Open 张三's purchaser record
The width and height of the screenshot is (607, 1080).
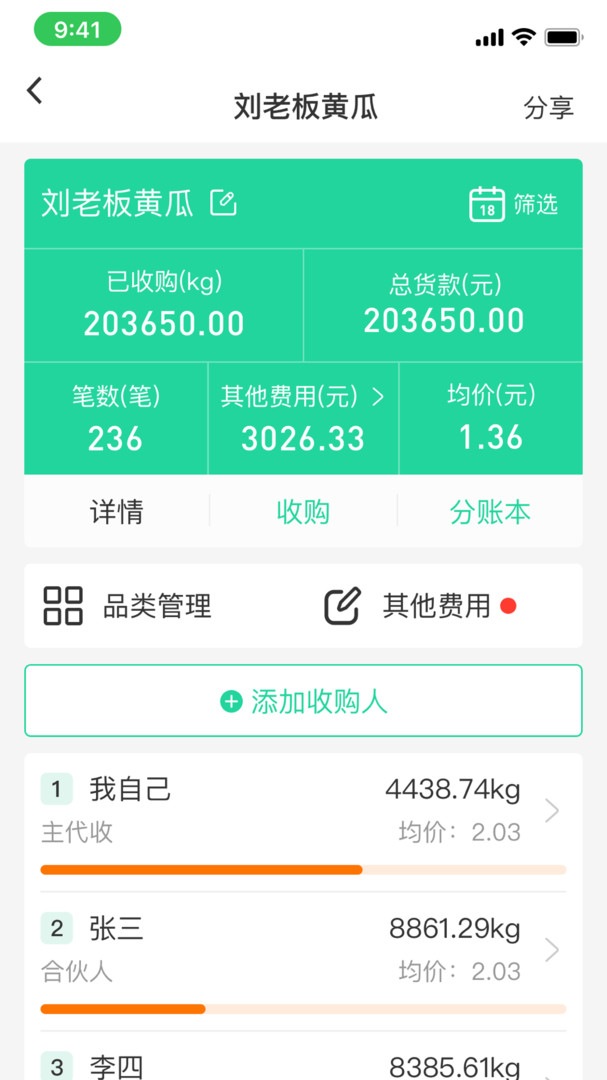(303, 960)
